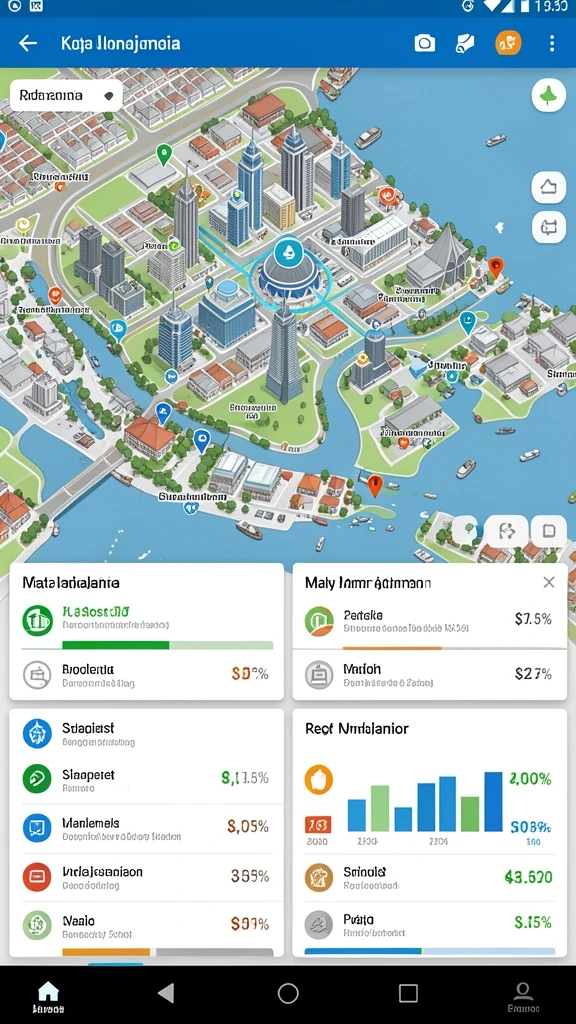Open the Perteke row showing $7.5%
This screenshot has height=1024, width=576.
[x=429, y=621]
